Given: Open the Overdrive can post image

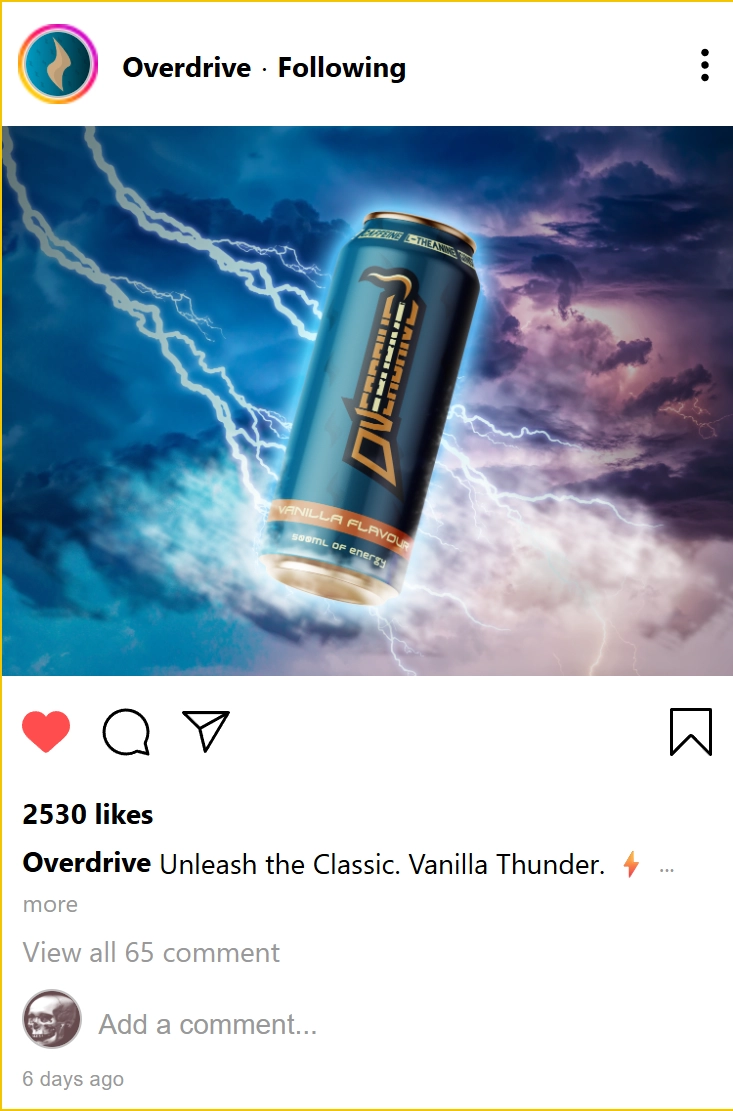Looking at the screenshot, I should tap(366, 400).
